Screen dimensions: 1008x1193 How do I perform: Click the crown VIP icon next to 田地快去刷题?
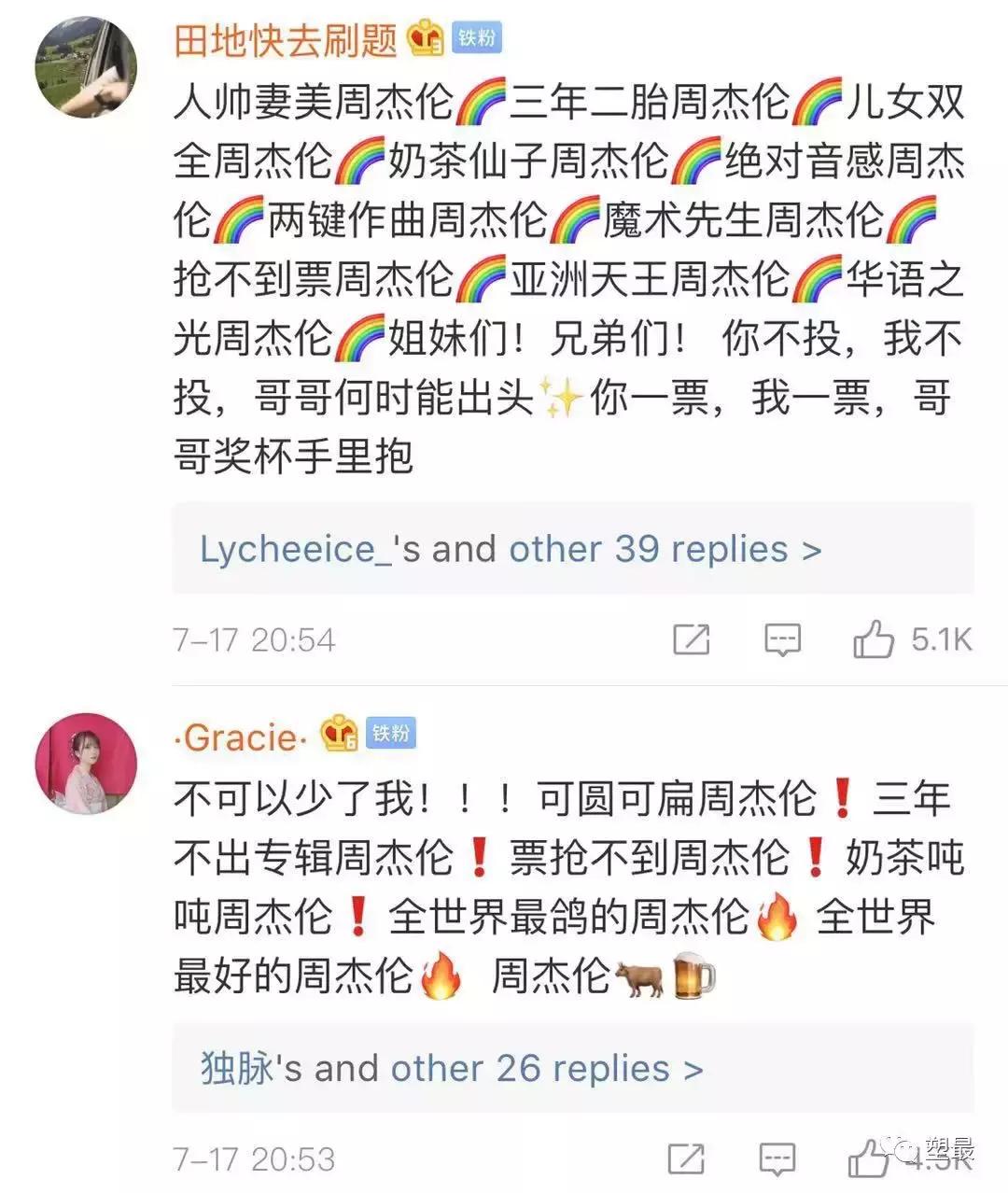426,37
